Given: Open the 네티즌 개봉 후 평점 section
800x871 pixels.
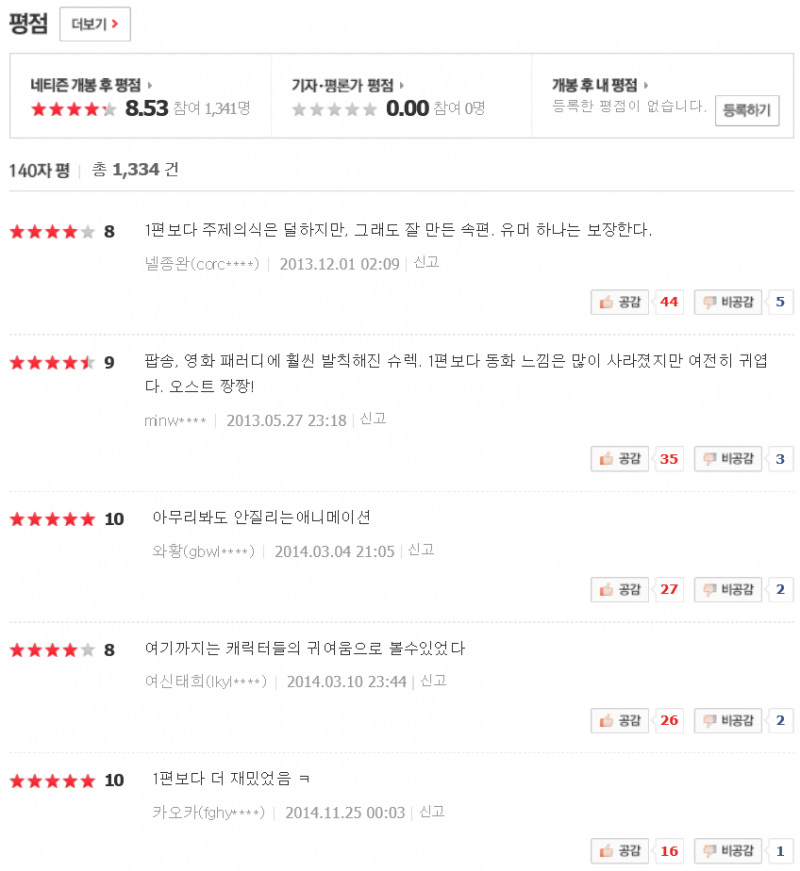Looking at the screenshot, I should (90, 85).
